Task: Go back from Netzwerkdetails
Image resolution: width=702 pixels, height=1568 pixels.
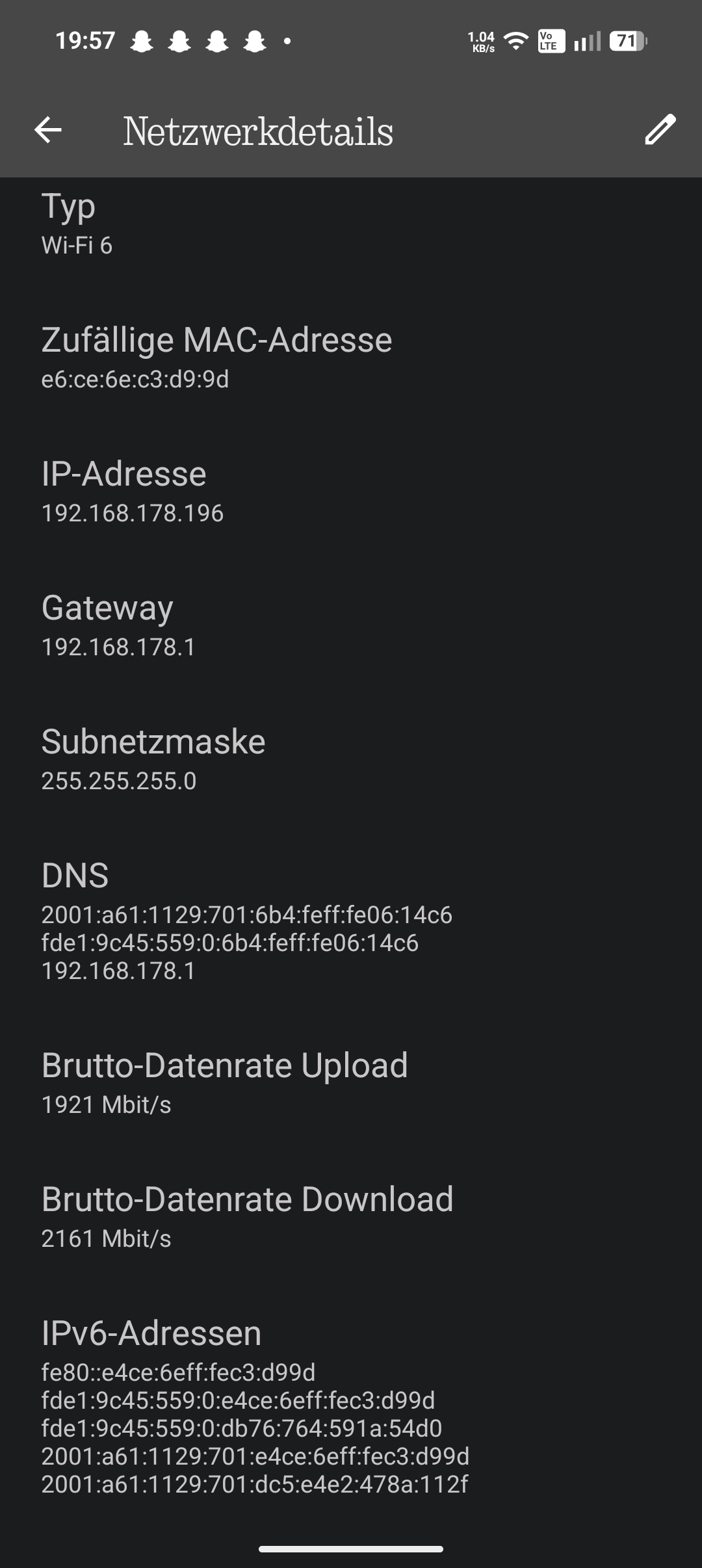Action: click(48, 130)
